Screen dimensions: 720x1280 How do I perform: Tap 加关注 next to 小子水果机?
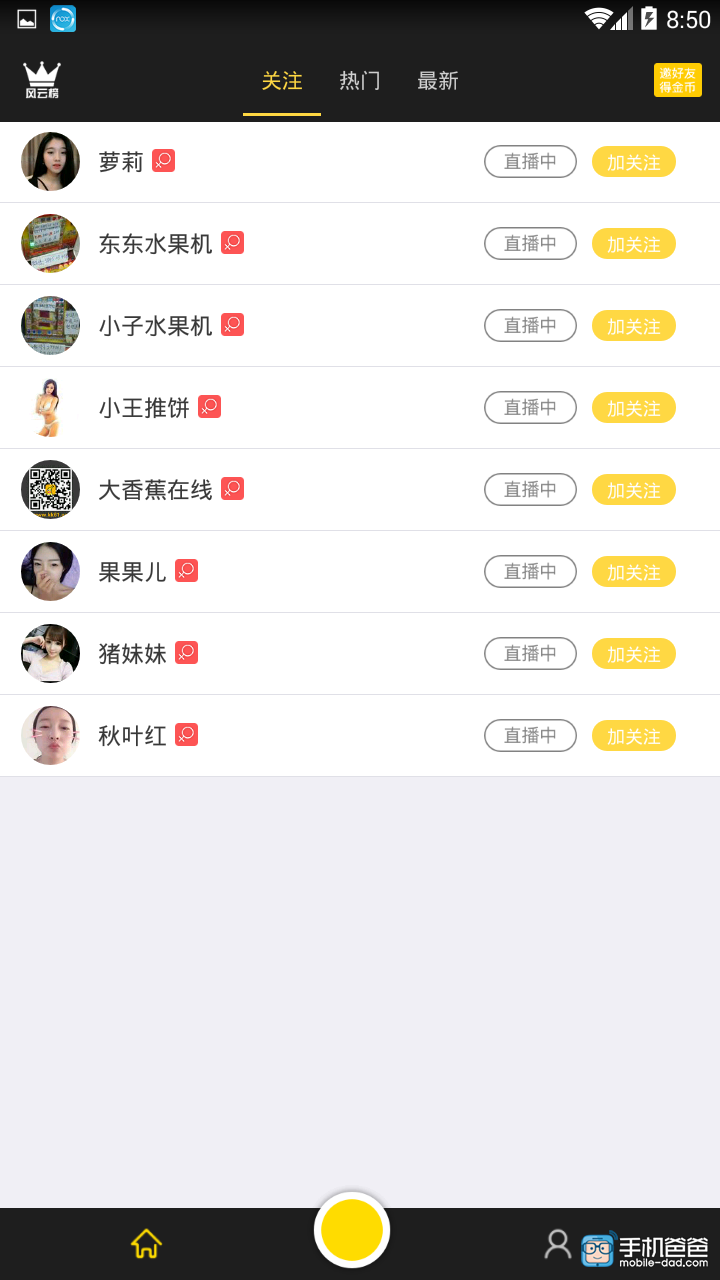[634, 326]
